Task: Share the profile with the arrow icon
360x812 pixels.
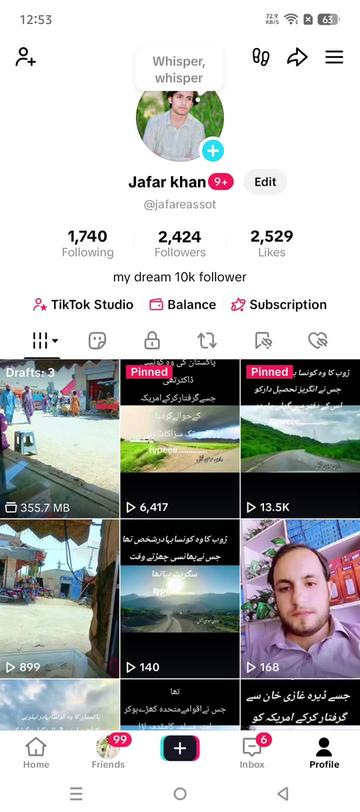Action: (297, 57)
